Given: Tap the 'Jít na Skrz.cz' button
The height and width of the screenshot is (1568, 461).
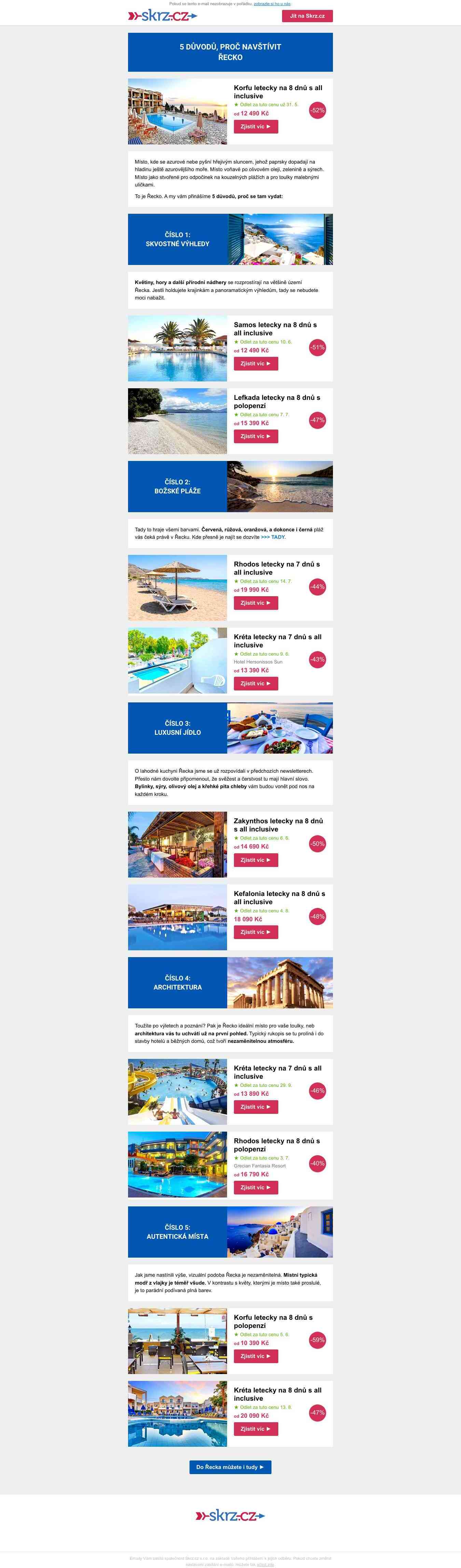Looking at the screenshot, I should tap(307, 16).
